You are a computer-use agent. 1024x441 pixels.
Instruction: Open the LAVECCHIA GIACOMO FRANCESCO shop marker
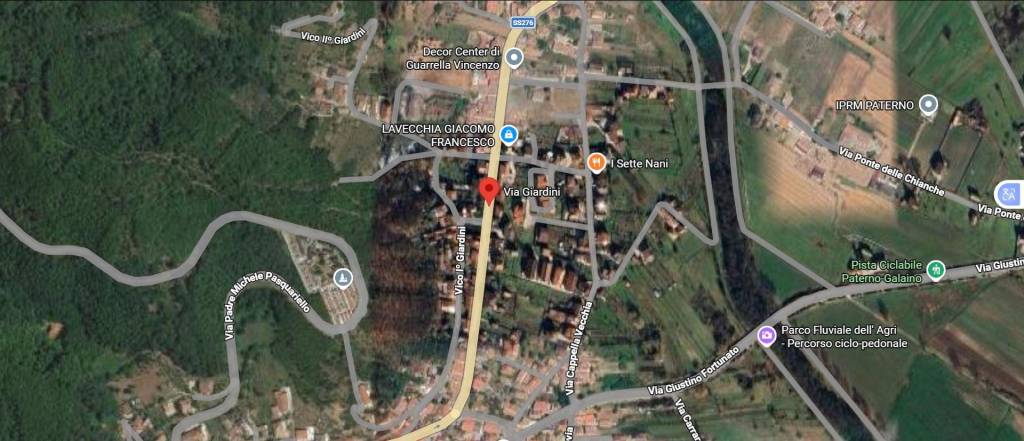coord(508,134)
